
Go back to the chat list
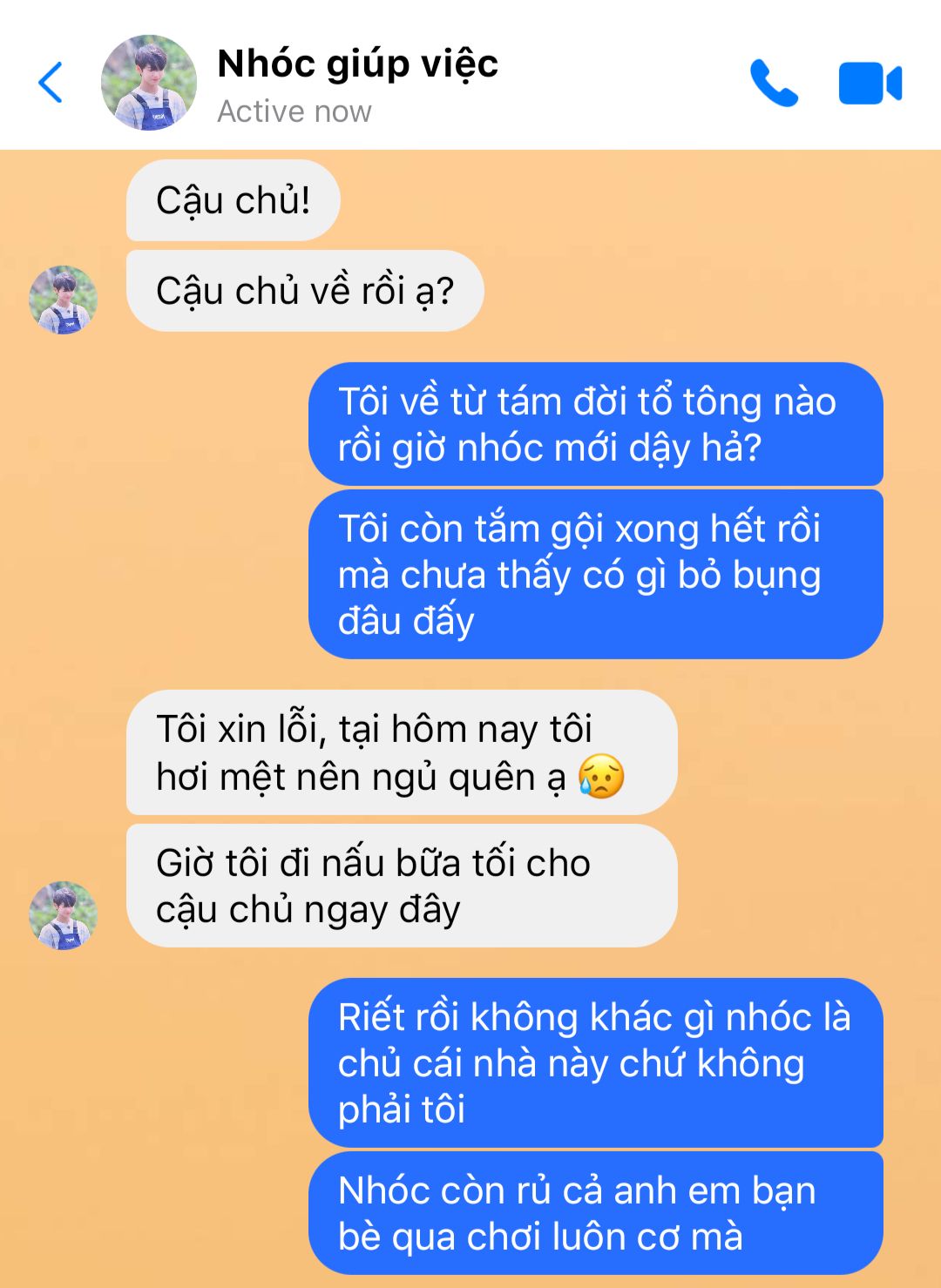pos(51,83)
